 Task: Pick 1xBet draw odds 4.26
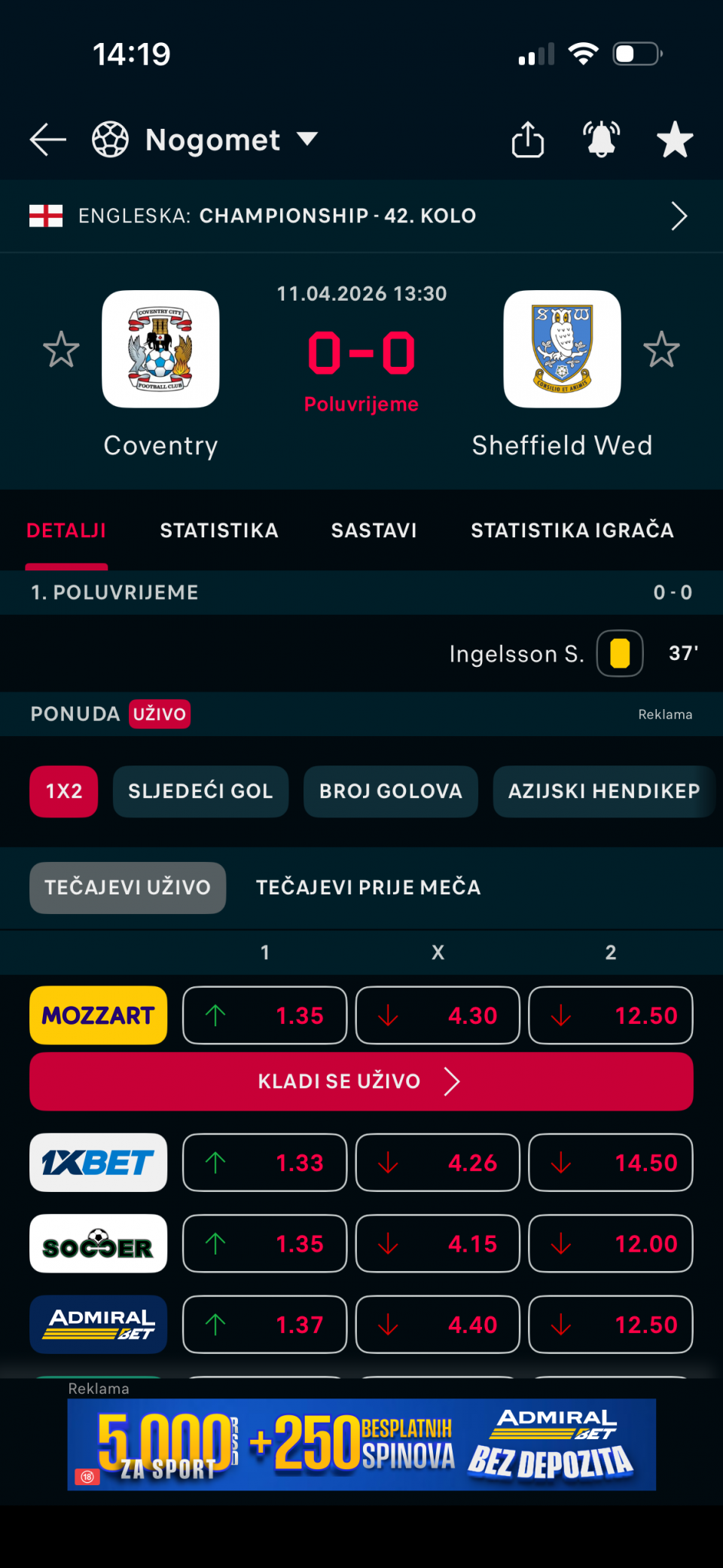coord(438,1163)
